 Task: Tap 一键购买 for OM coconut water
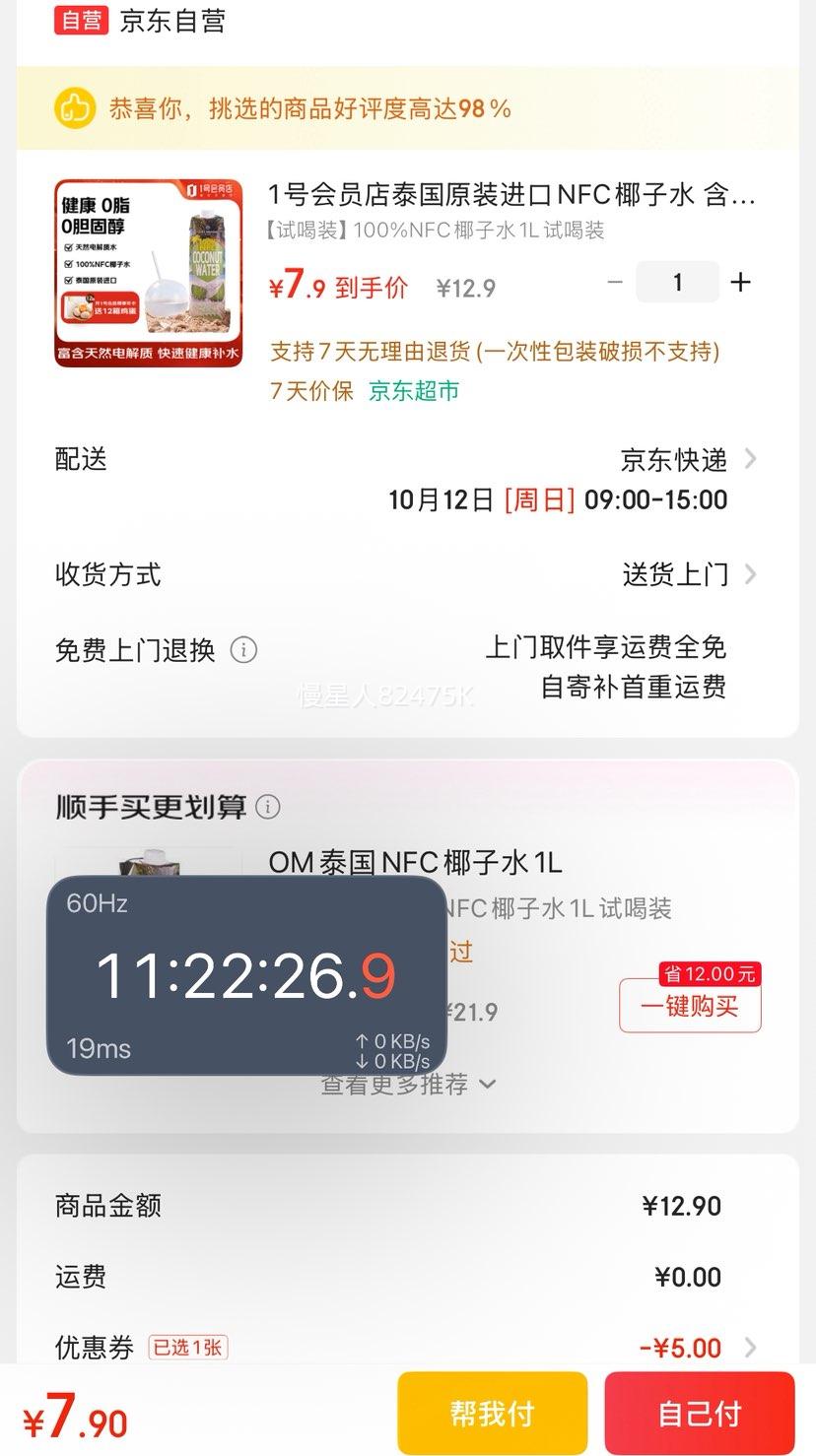tap(690, 1006)
